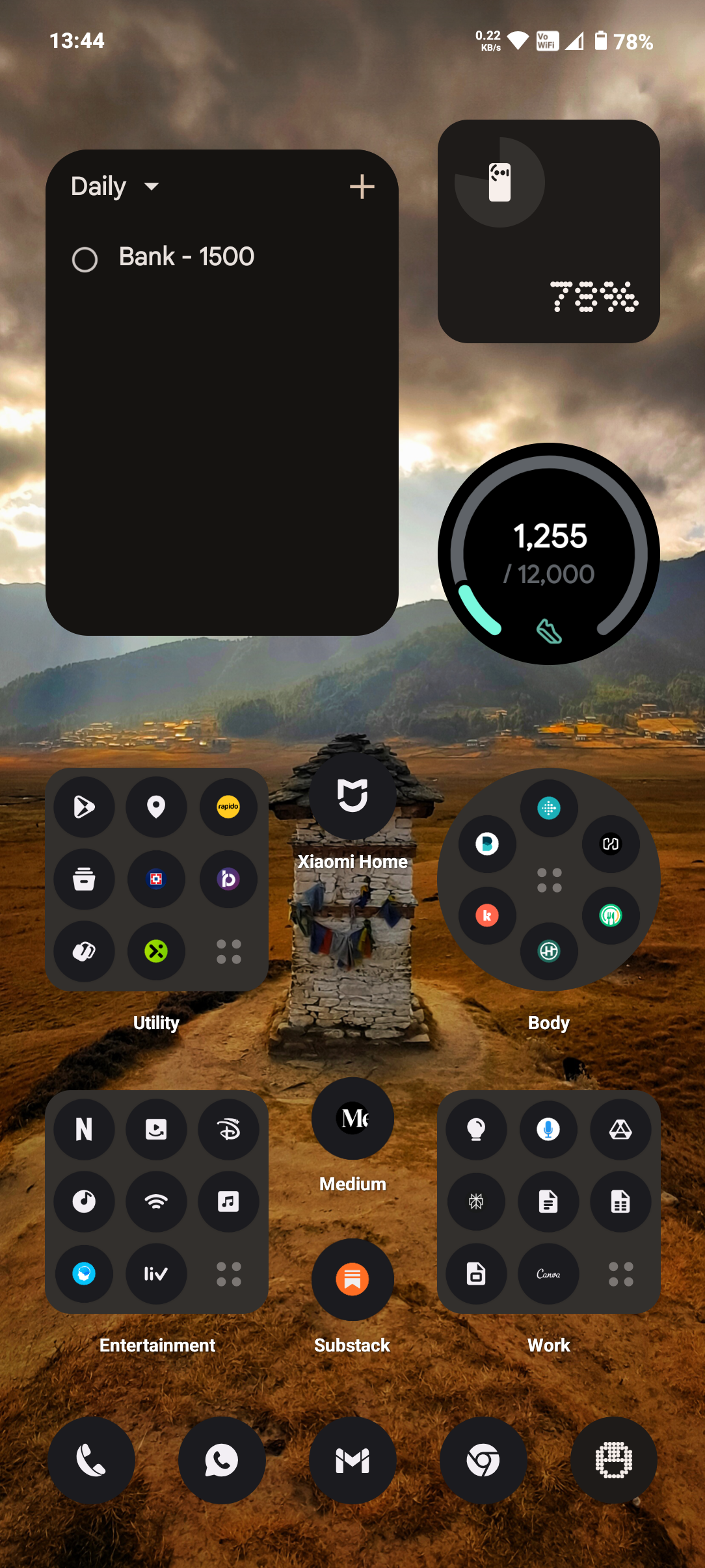Open the Phone dialer app
Screen dimensions: 705x1568
coord(91,1460)
